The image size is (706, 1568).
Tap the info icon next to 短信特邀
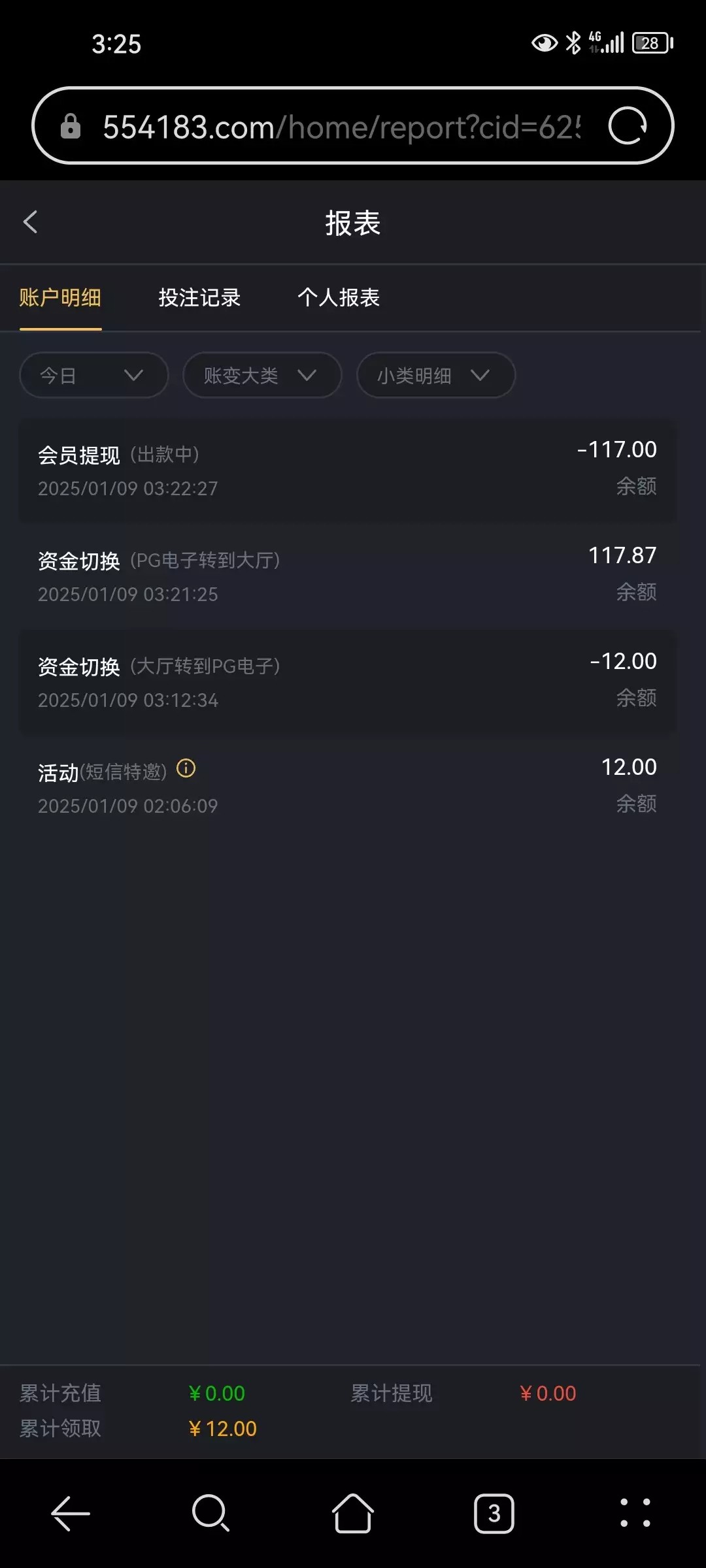click(186, 770)
